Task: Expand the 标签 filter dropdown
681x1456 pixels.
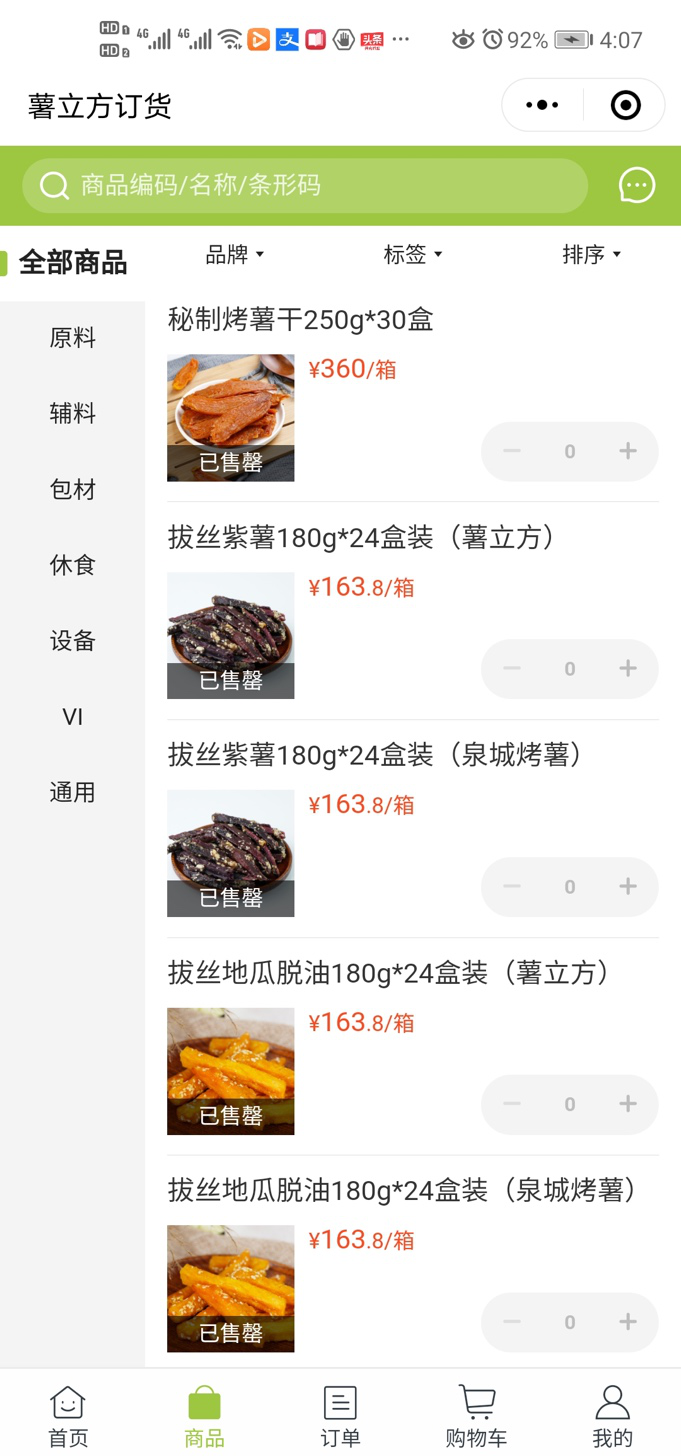Action: coord(413,255)
